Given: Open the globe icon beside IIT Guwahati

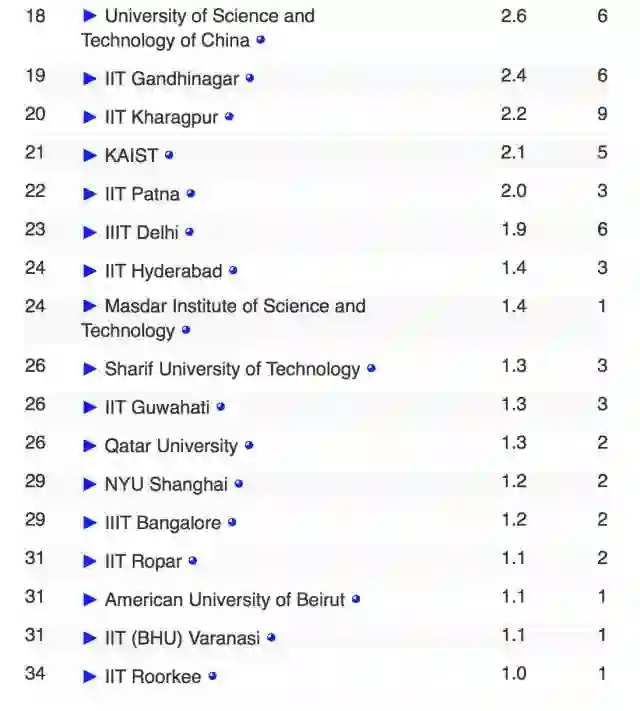Looking at the screenshot, I should (x=221, y=407).
